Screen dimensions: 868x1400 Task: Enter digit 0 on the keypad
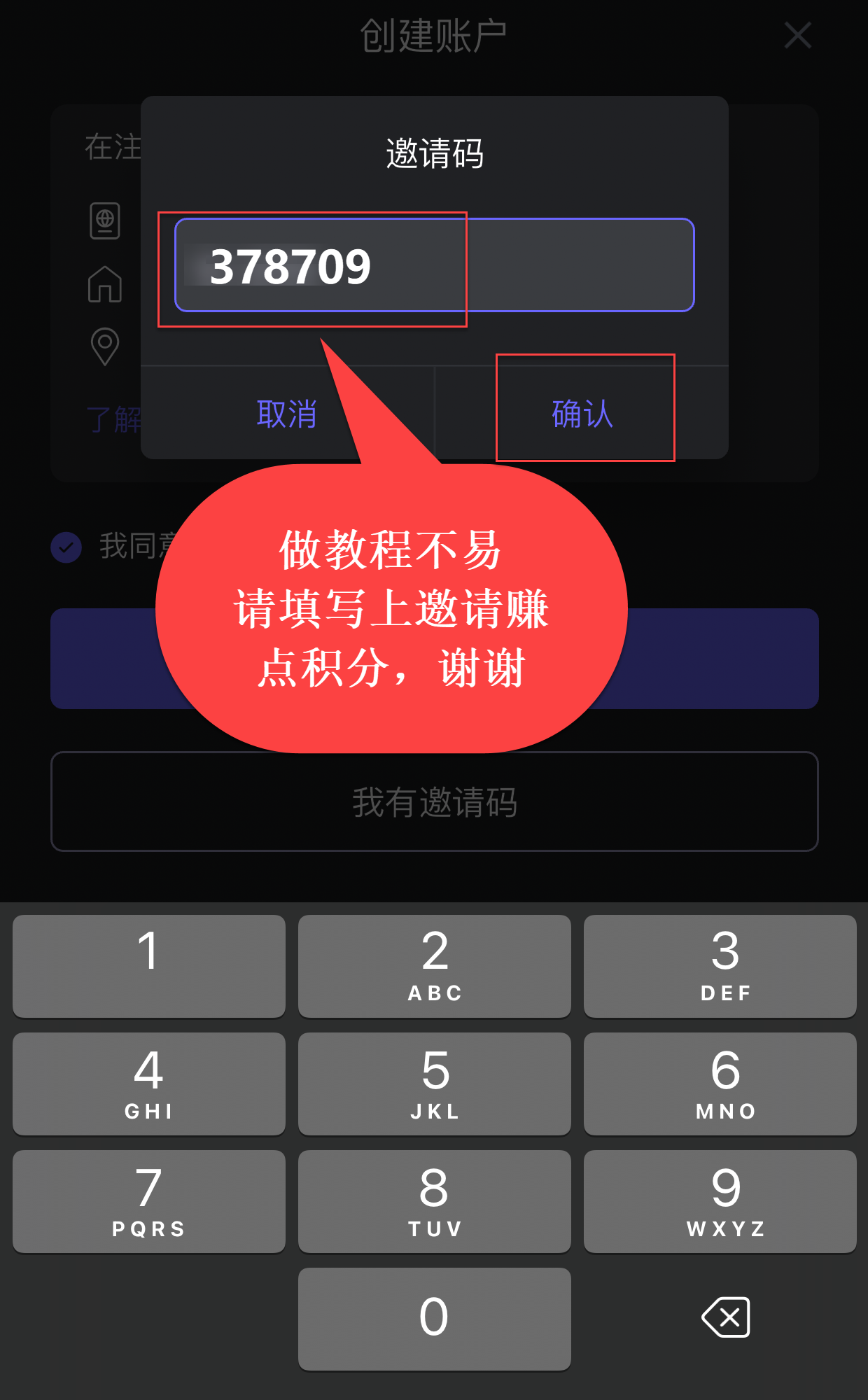(434, 1317)
